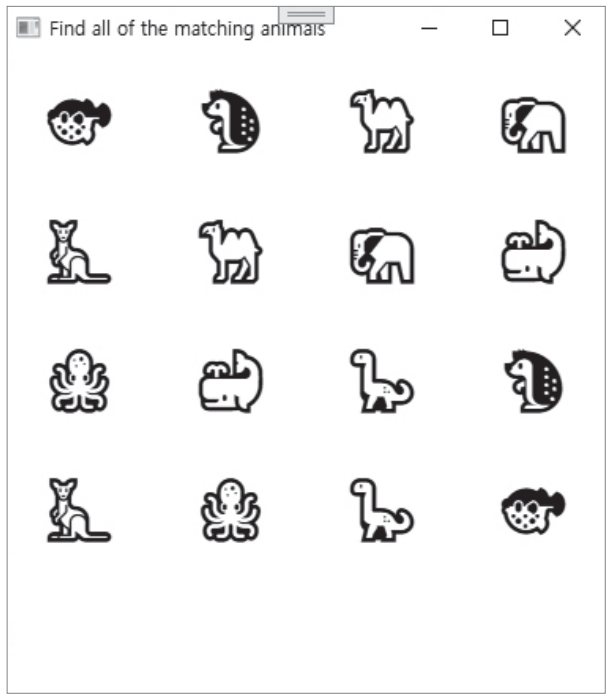Choose the whale beside the elephant
The image size is (611, 696).
(x=533, y=252)
